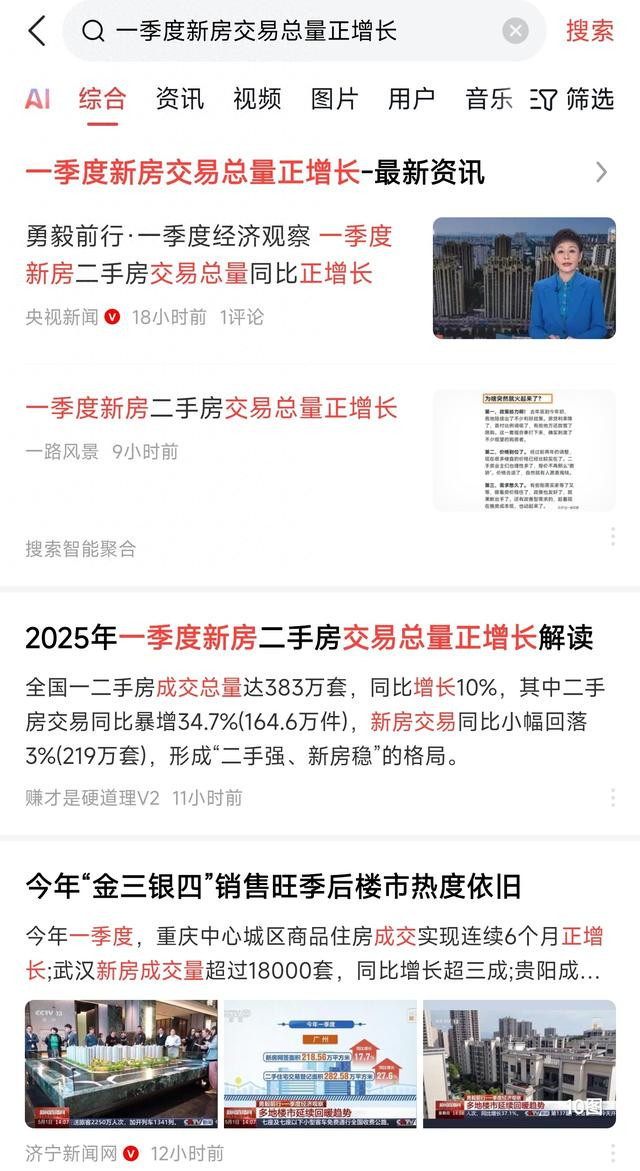
Task: Switch to the 资讯 tab
Action: point(180,99)
